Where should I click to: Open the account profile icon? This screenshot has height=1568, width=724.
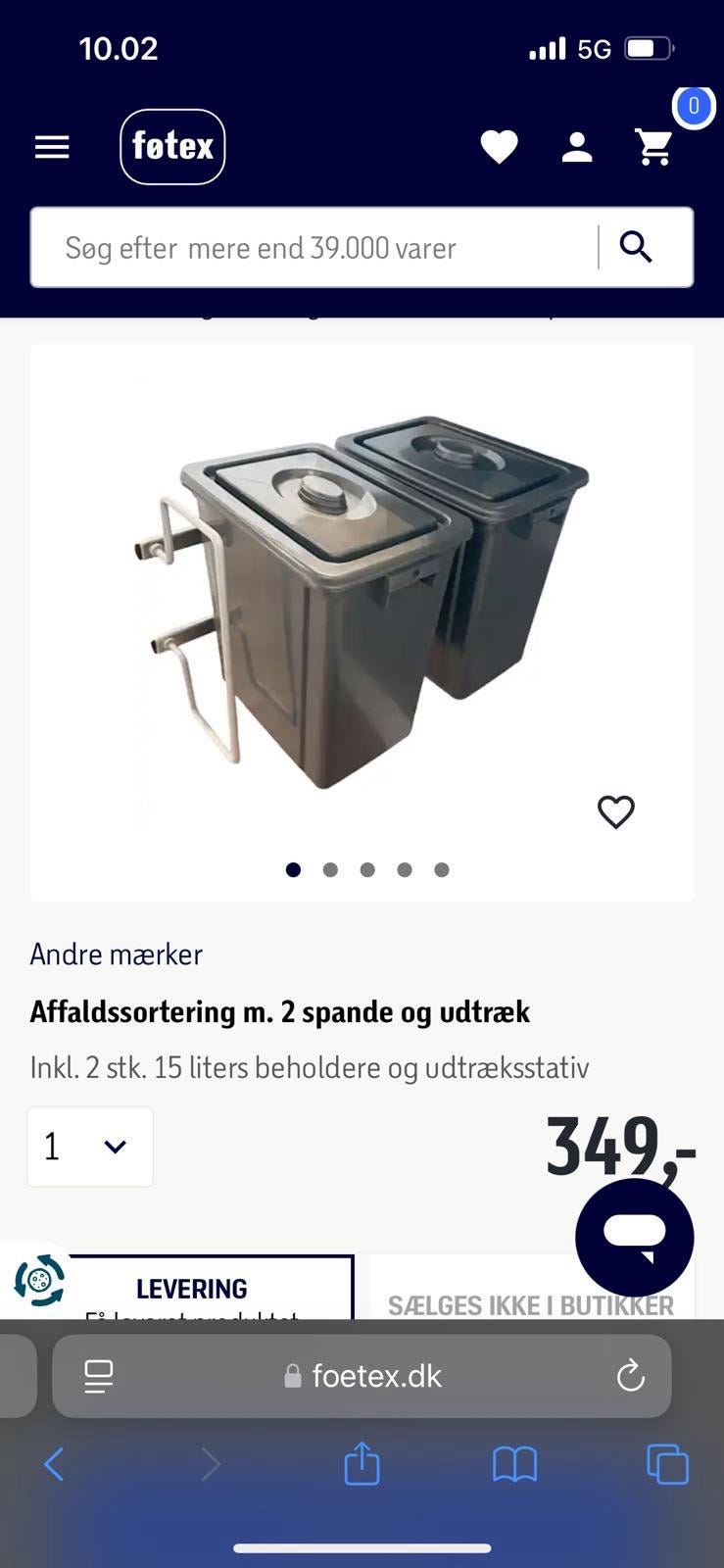click(576, 147)
